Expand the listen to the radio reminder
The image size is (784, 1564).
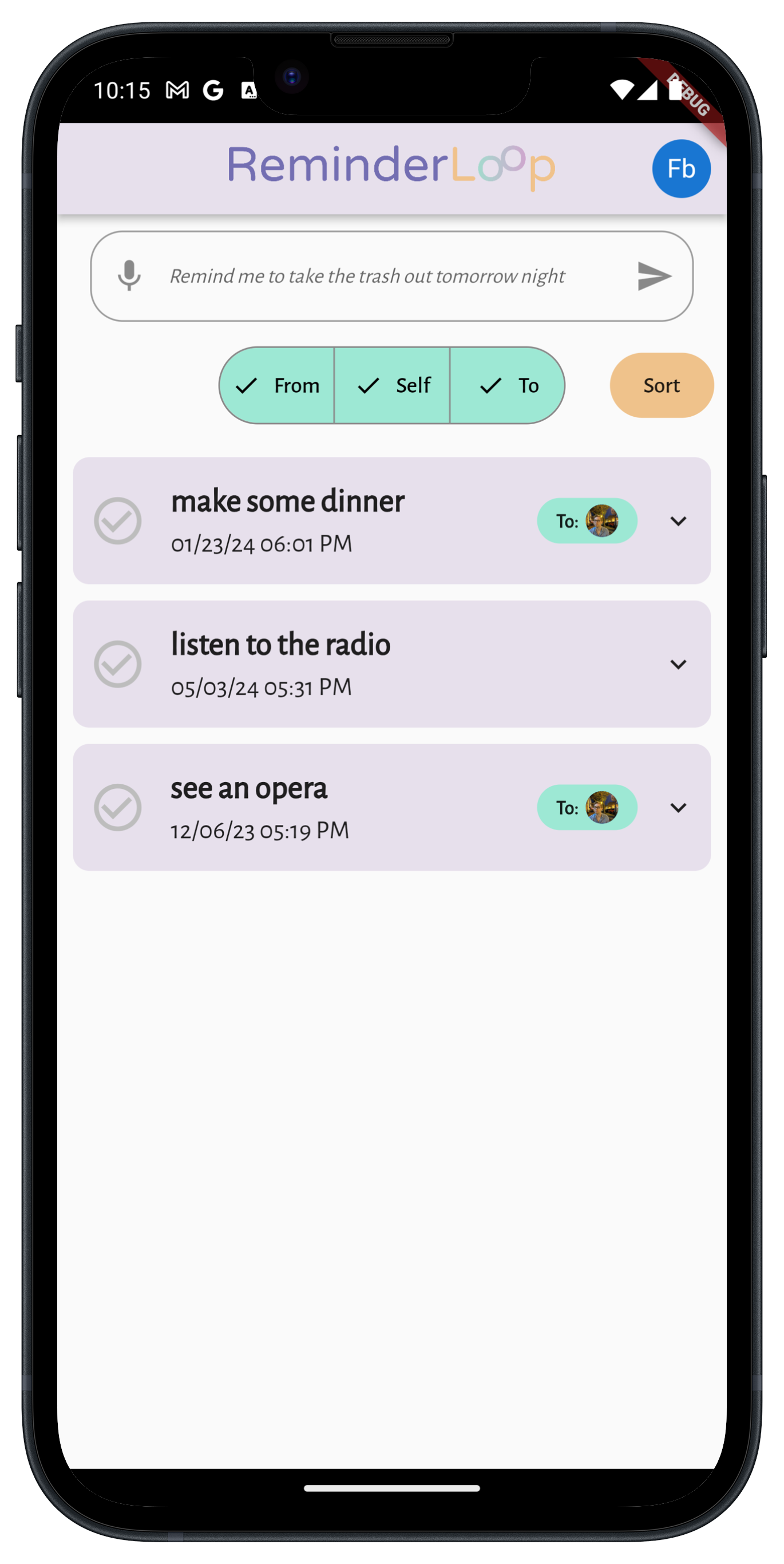point(678,664)
